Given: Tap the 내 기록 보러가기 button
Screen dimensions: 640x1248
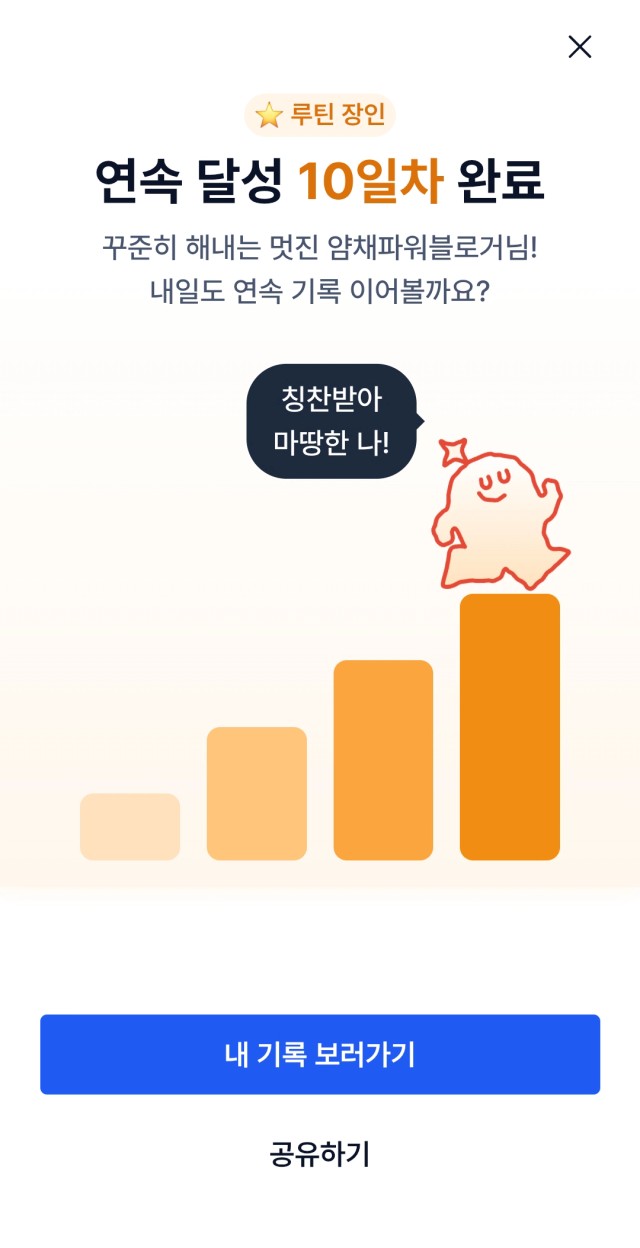Looking at the screenshot, I should tap(320, 1054).
